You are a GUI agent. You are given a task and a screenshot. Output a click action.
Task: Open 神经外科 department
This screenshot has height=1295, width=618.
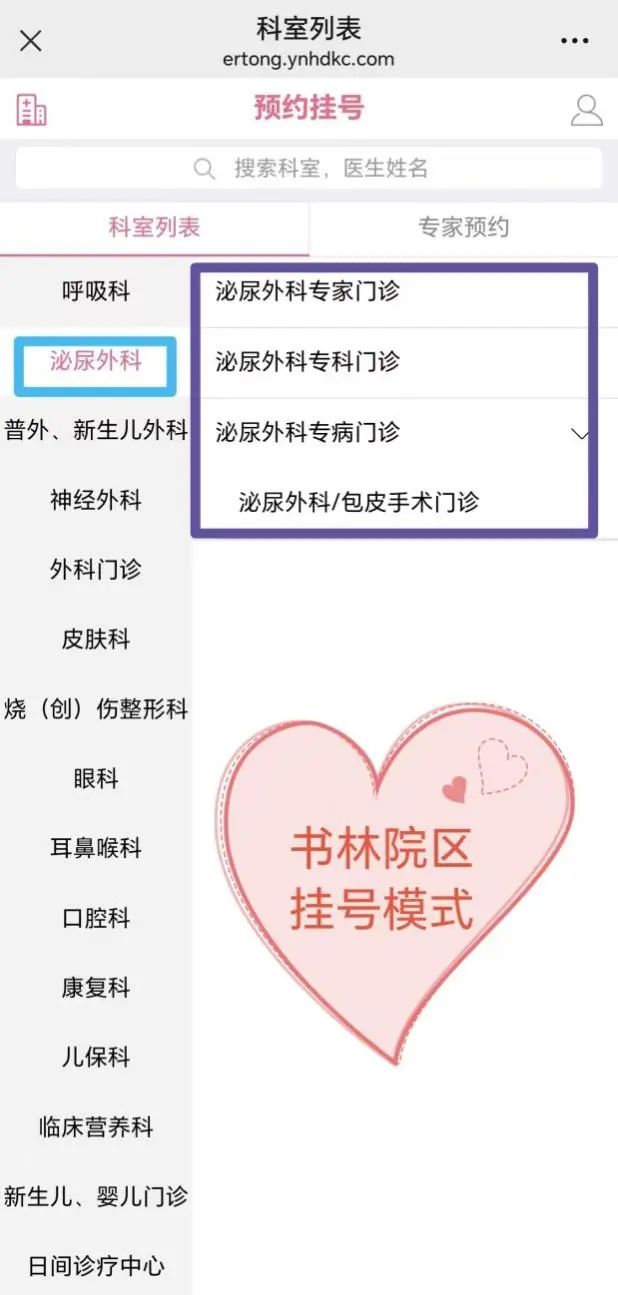[x=96, y=500]
